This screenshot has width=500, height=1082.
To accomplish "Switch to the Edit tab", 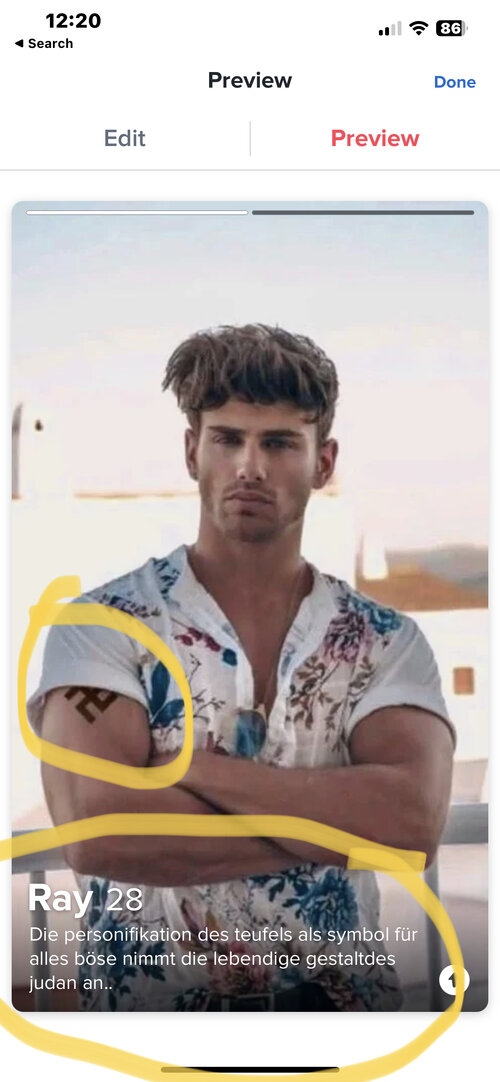I will pos(125,138).
